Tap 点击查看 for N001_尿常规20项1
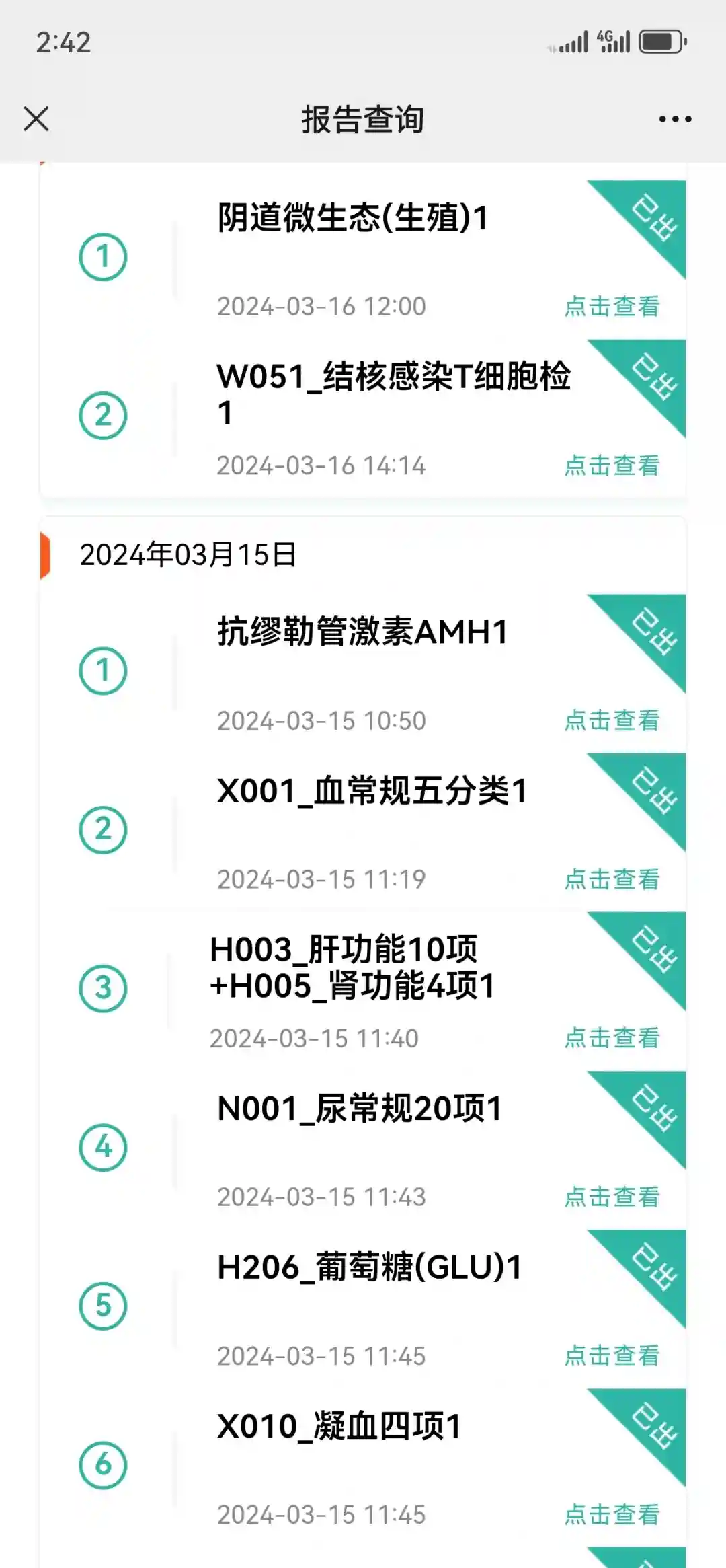This screenshot has width=726, height=1568. coord(612,1197)
